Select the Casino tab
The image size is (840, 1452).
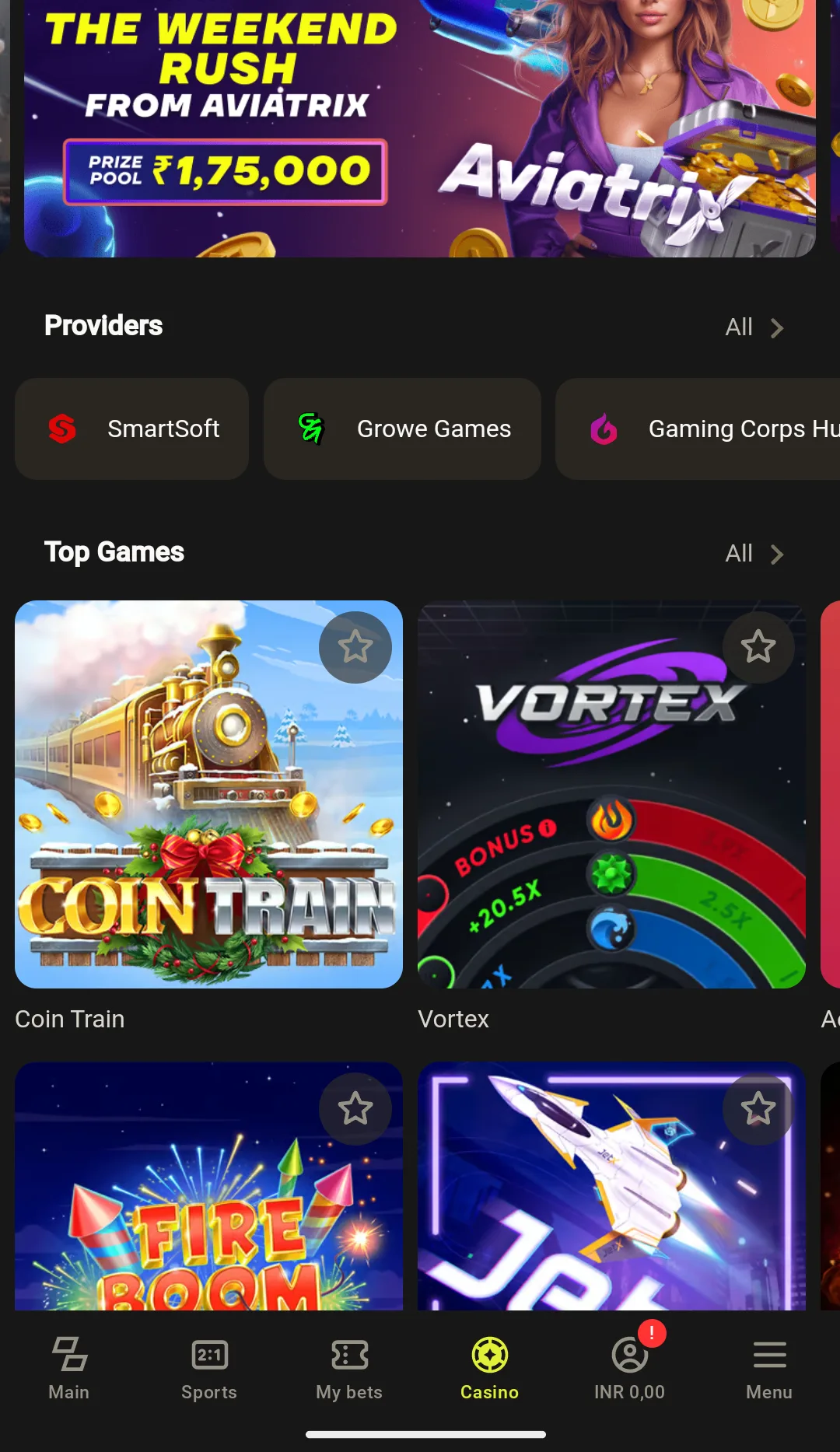click(x=489, y=1369)
